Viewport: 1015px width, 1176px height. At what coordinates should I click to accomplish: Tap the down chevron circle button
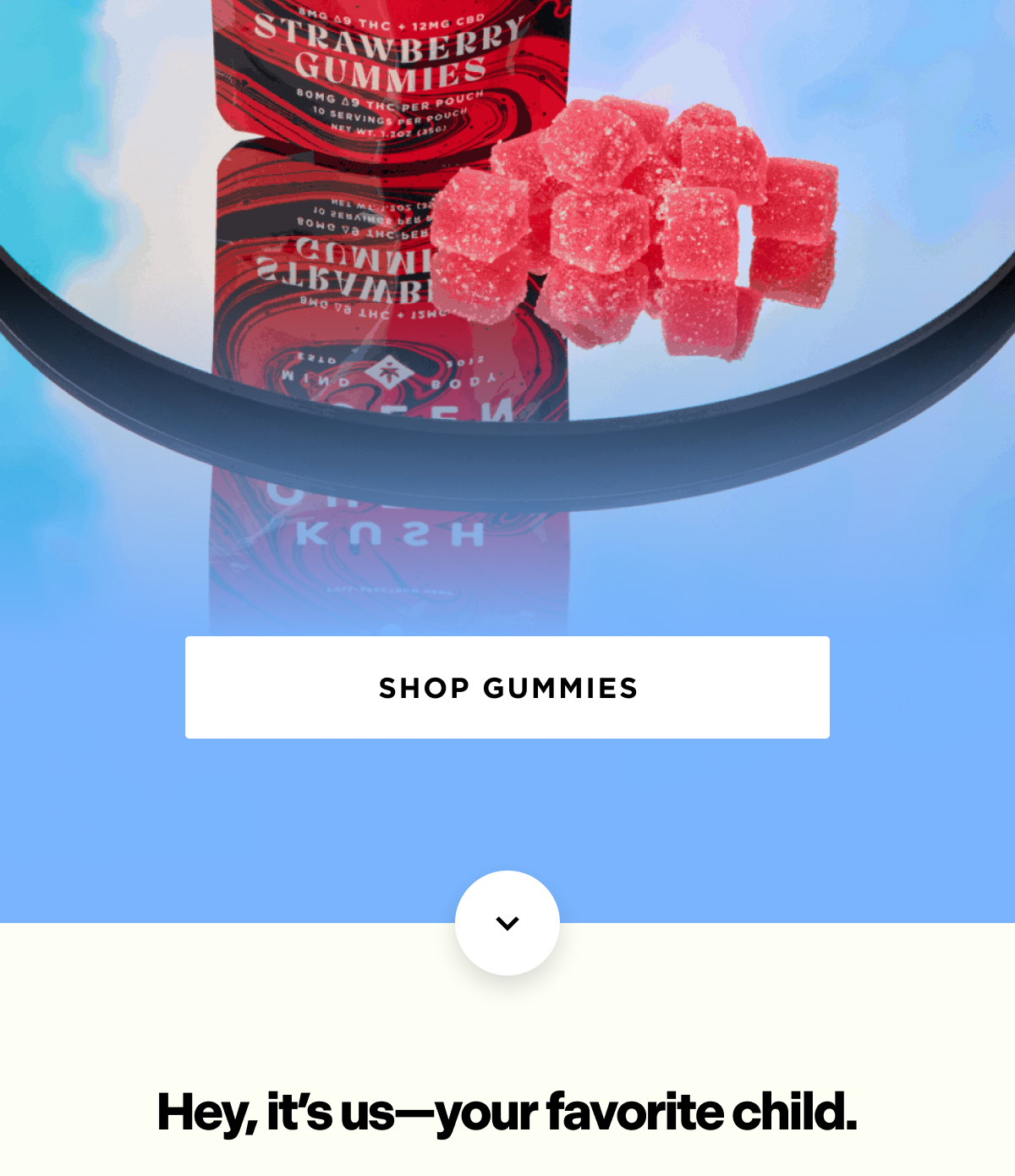click(x=507, y=923)
